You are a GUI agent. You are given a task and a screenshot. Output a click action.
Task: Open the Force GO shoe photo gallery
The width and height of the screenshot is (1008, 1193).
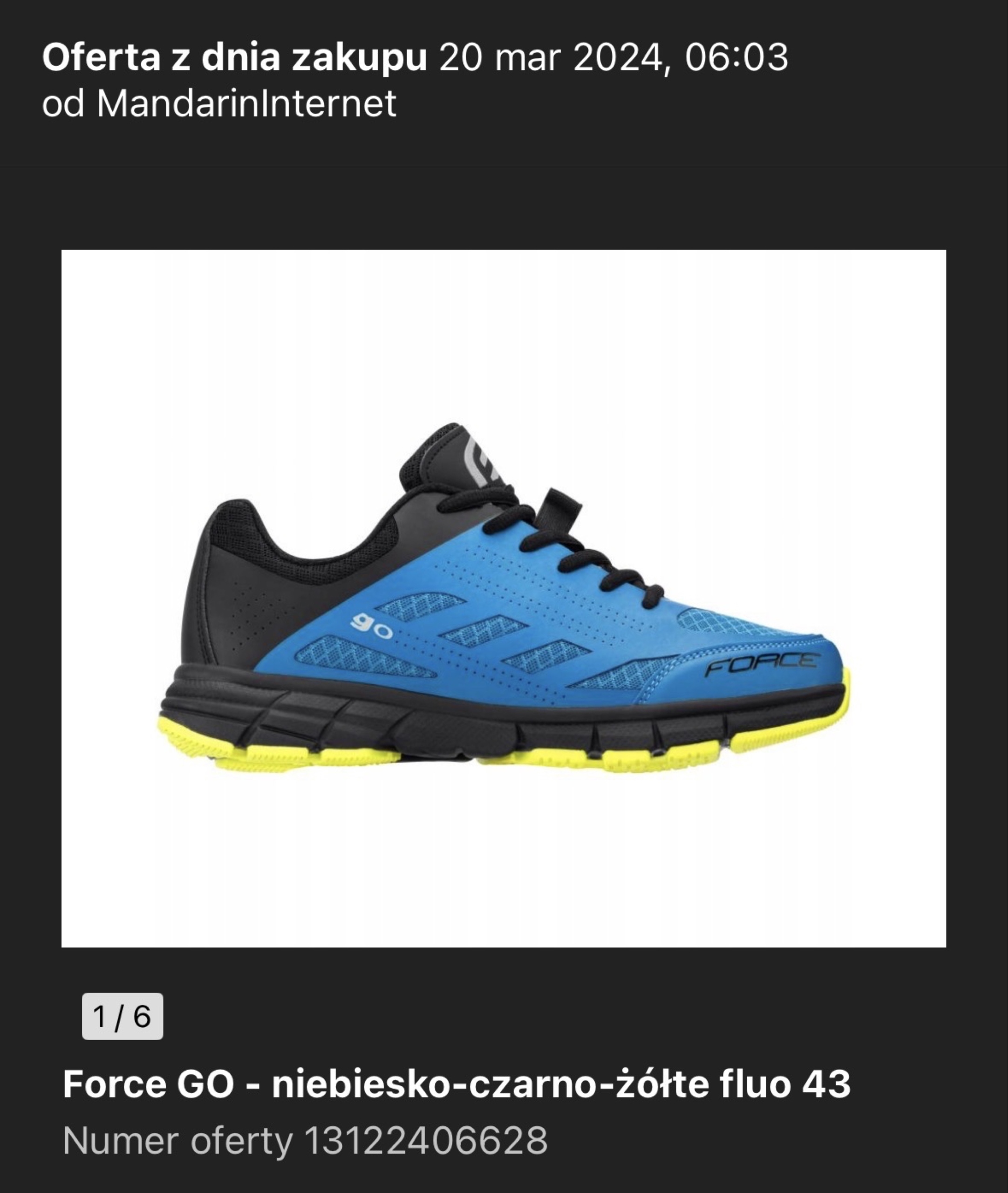tap(504, 598)
